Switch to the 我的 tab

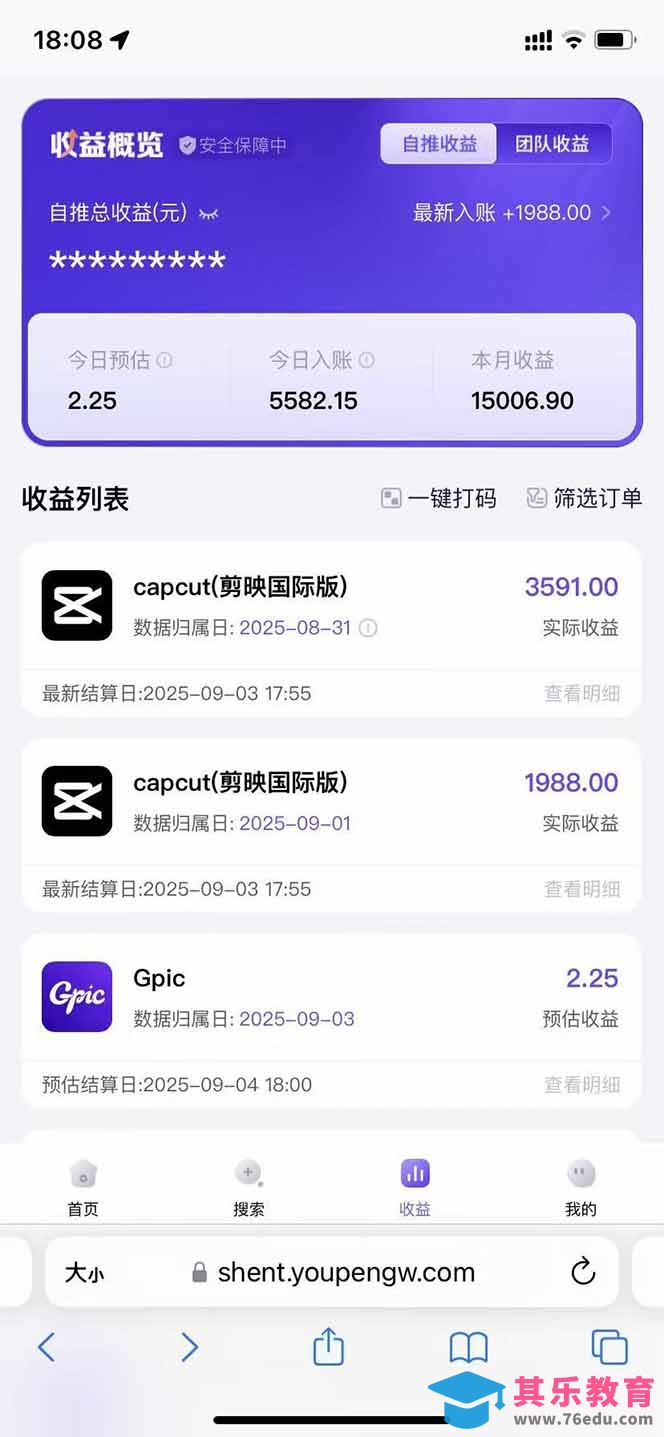580,1187
